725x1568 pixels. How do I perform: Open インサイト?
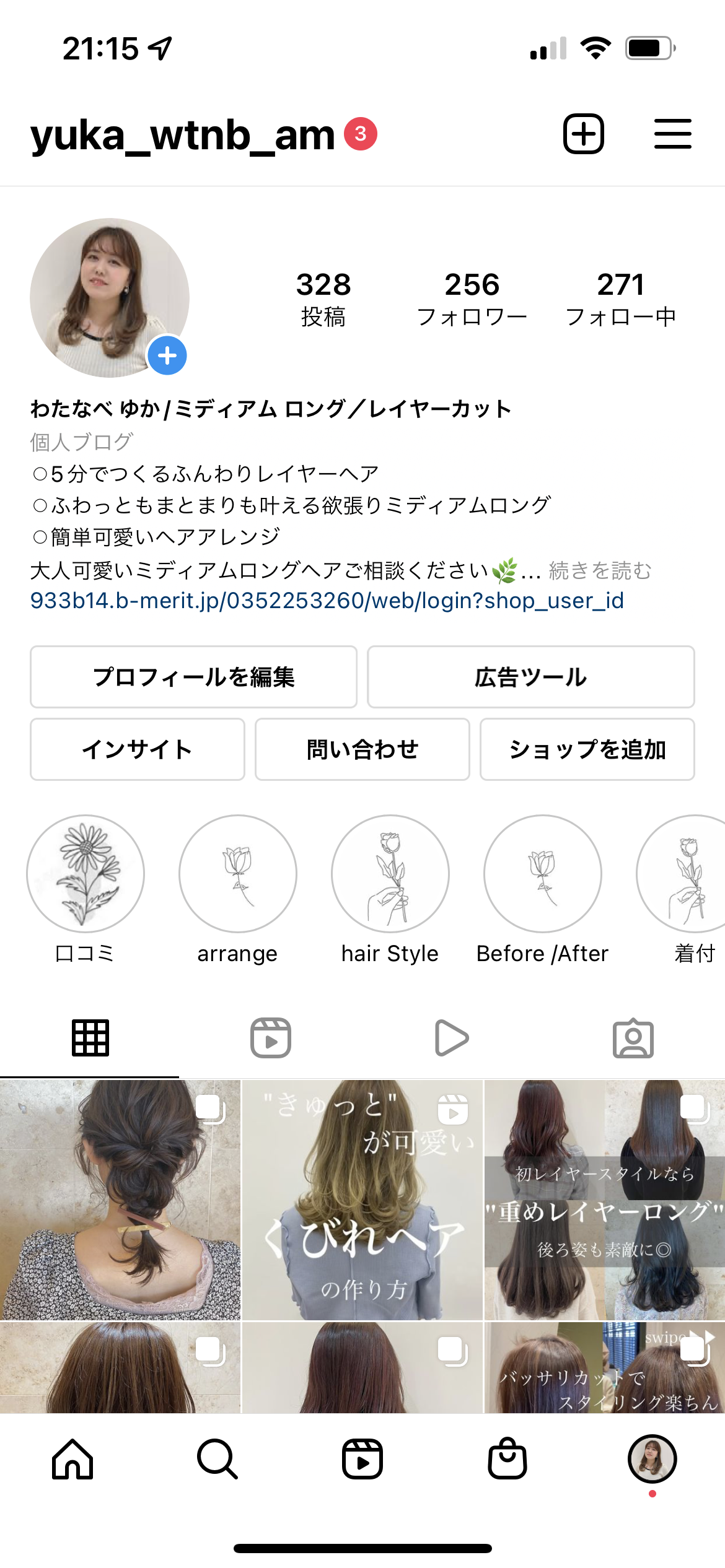point(137,749)
